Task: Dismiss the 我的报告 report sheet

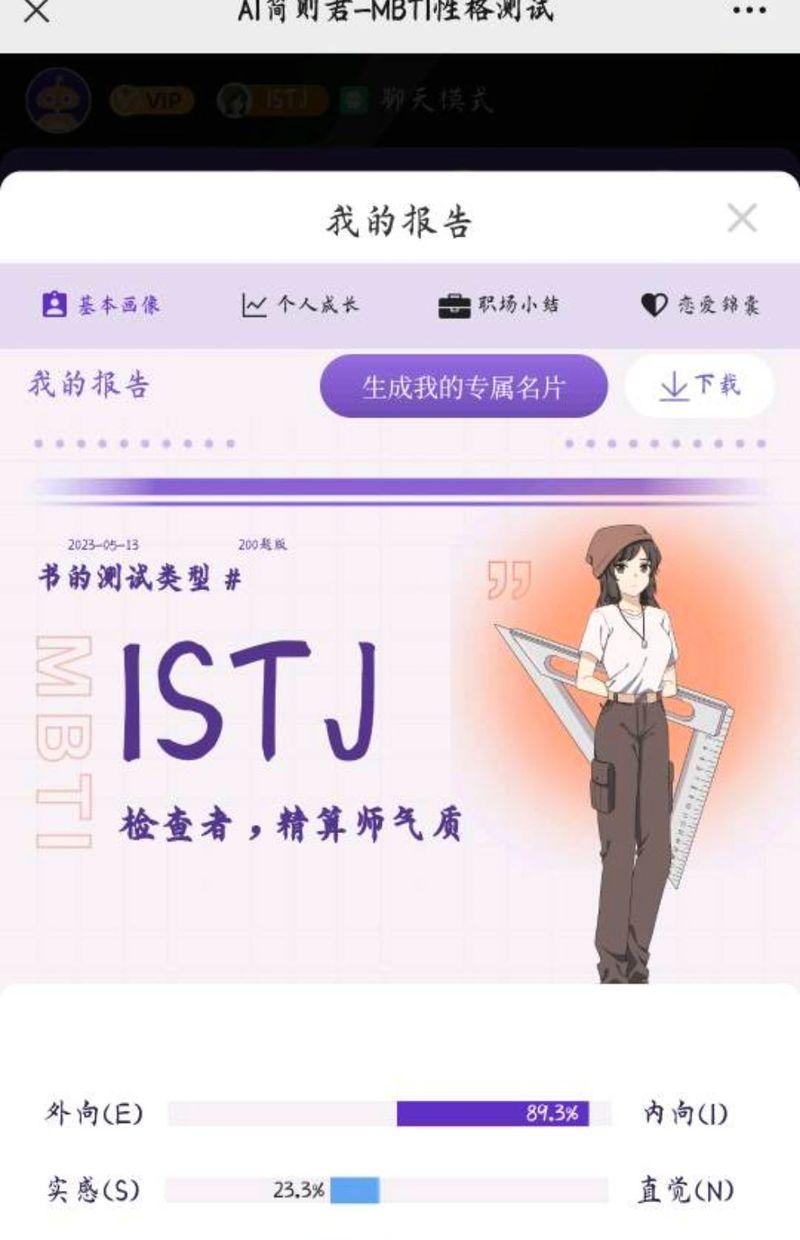Action: [x=741, y=218]
